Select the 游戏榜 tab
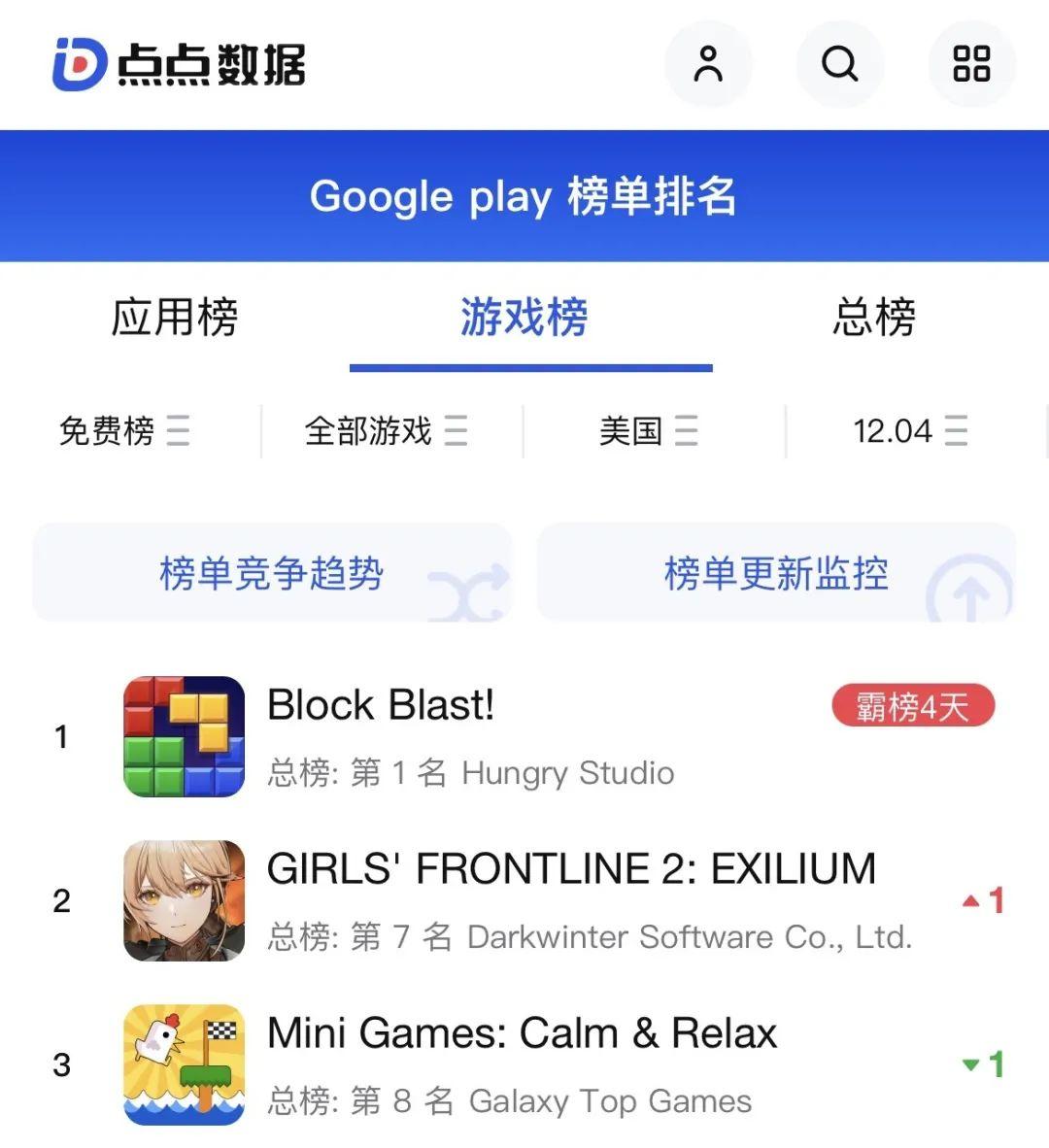Screen dimensions: 1049x1148 [524, 318]
